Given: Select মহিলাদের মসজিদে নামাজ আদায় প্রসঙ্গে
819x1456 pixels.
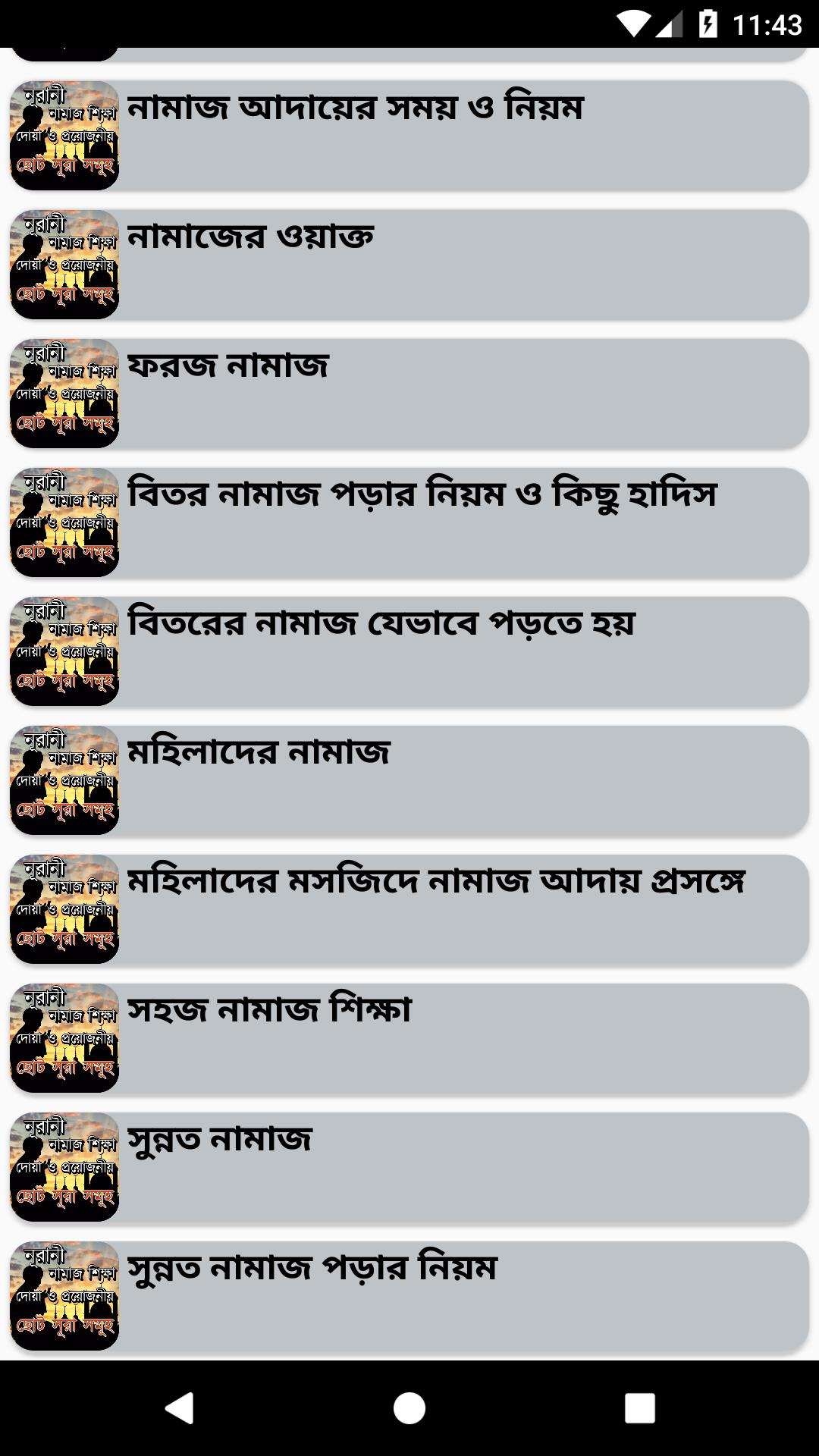Looking at the screenshot, I should (x=409, y=909).
